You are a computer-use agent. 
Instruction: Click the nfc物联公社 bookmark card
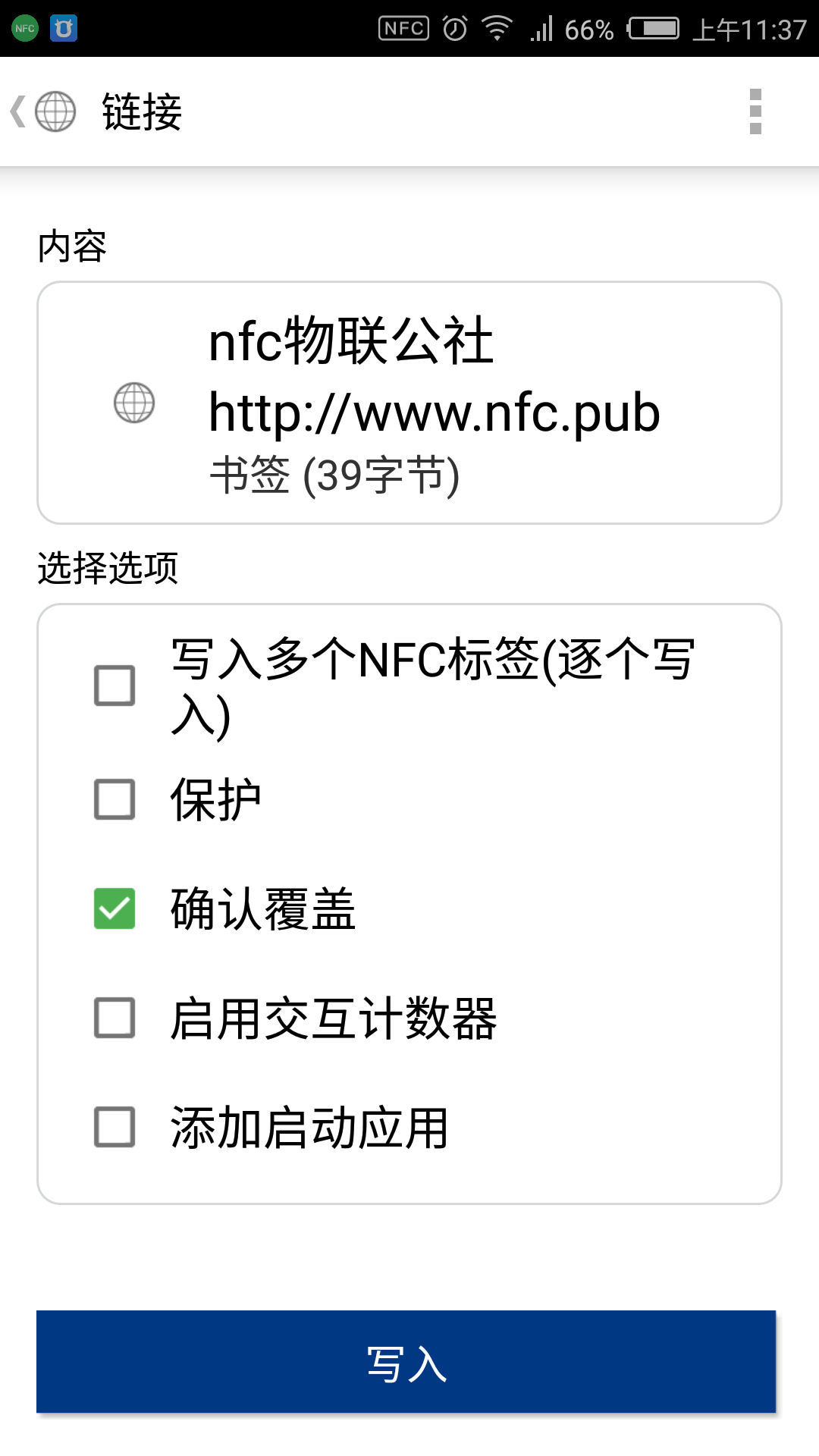point(409,402)
